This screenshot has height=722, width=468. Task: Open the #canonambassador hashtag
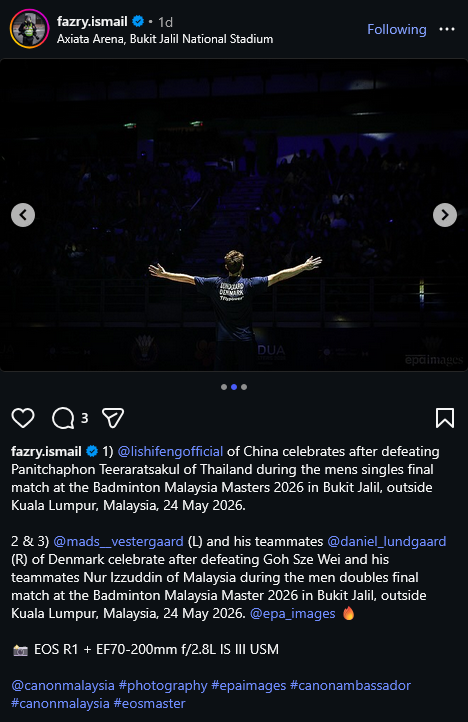click(x=351, y=685)
